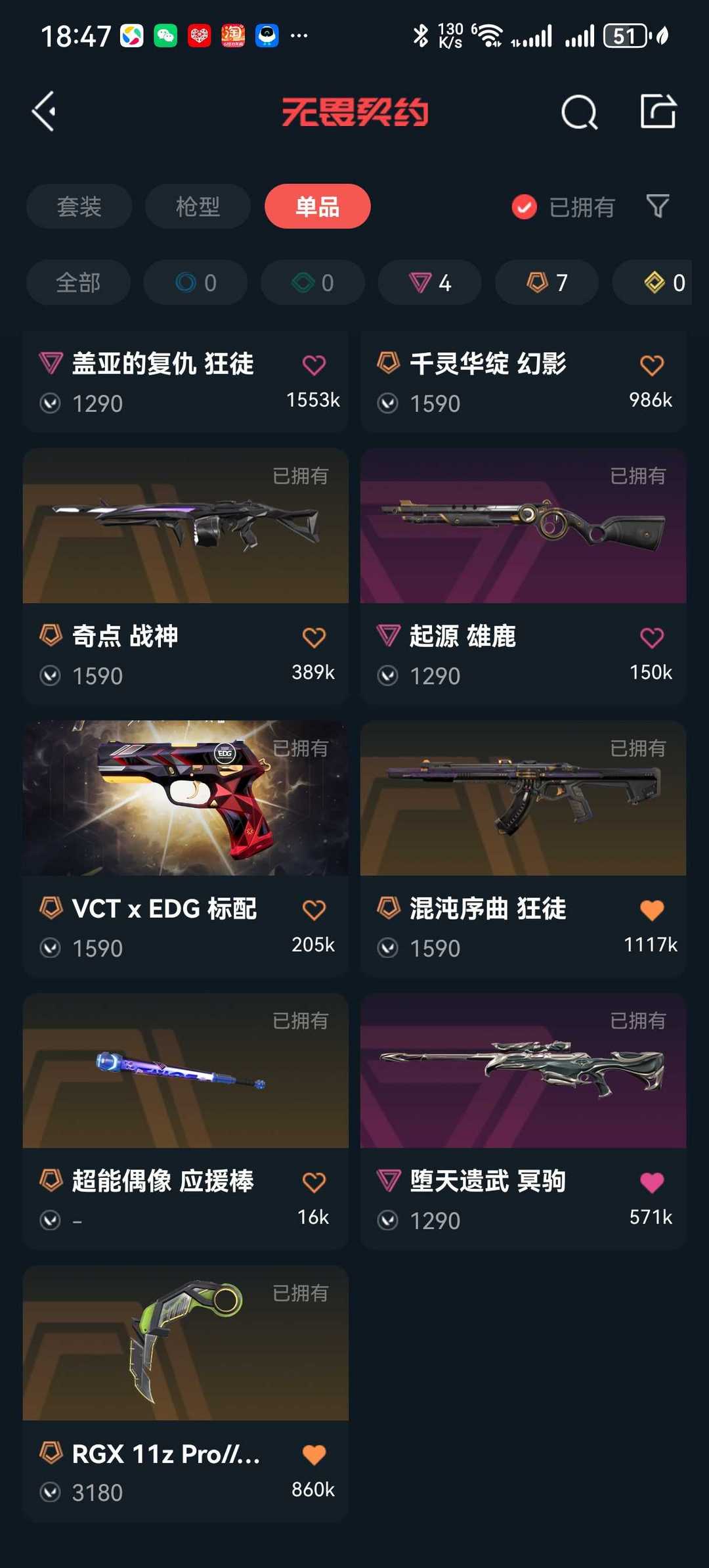Screen dimensions: 709x1568
Task: Open the 奇点 战神 skin card
Action: (x=186, y=577)
